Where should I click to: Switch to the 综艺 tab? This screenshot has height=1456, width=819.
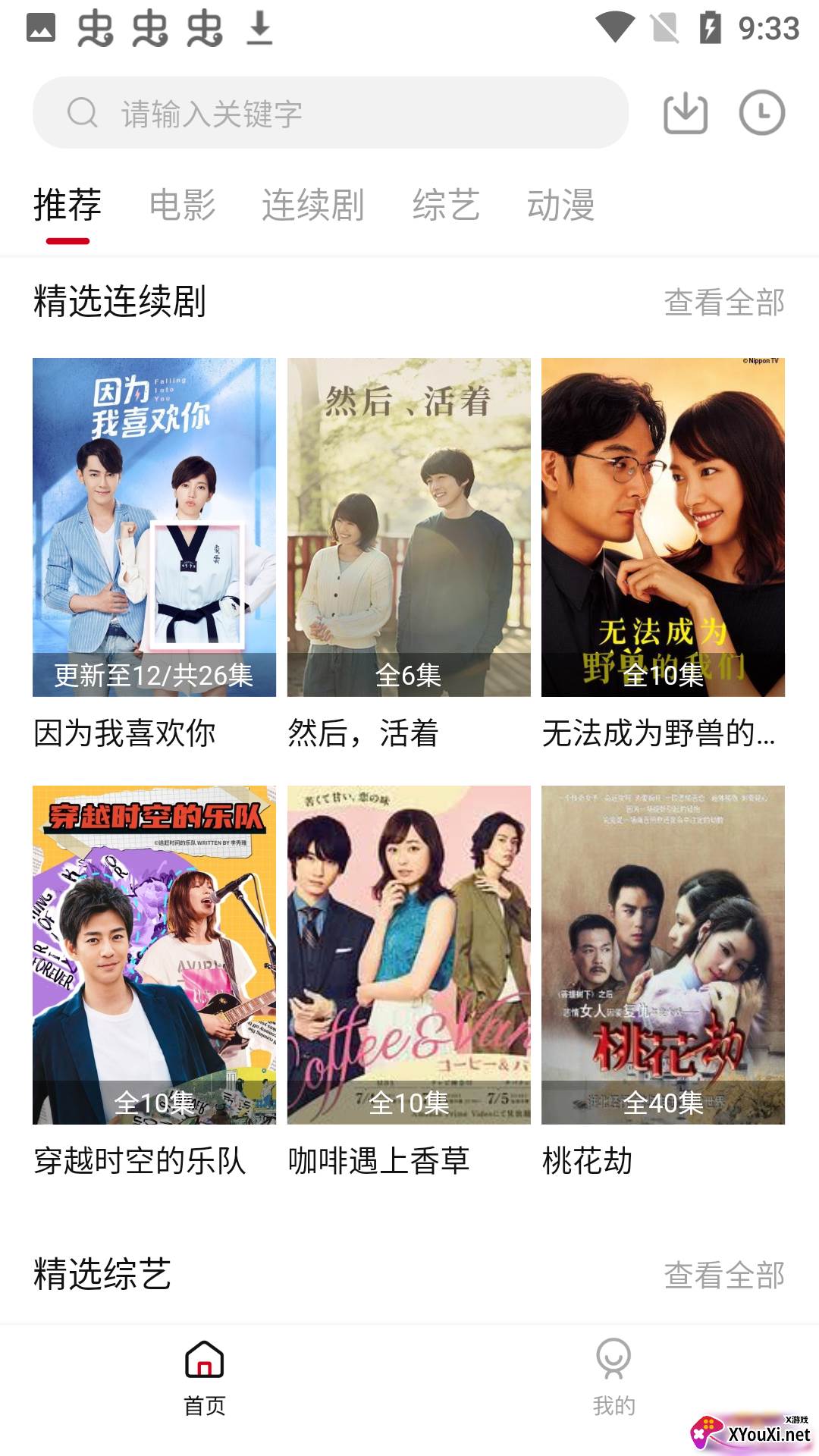(446, 206)
